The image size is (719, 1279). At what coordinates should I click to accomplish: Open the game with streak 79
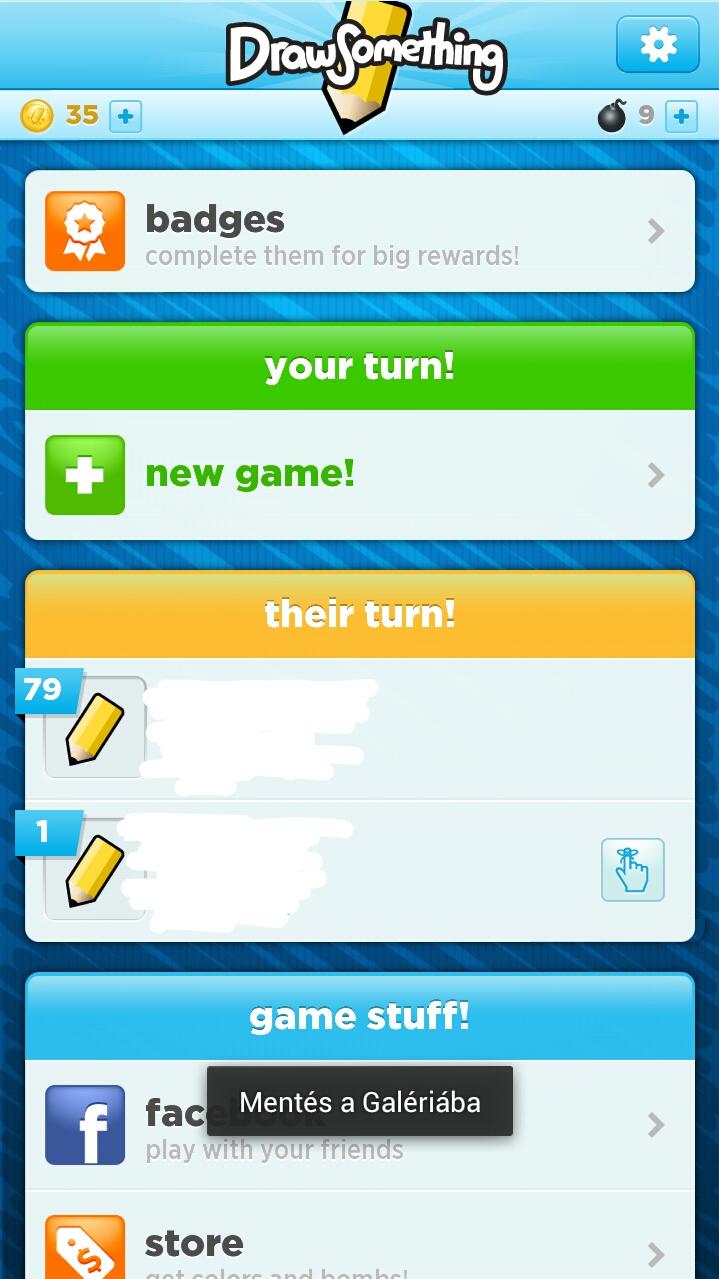[359, 729]
